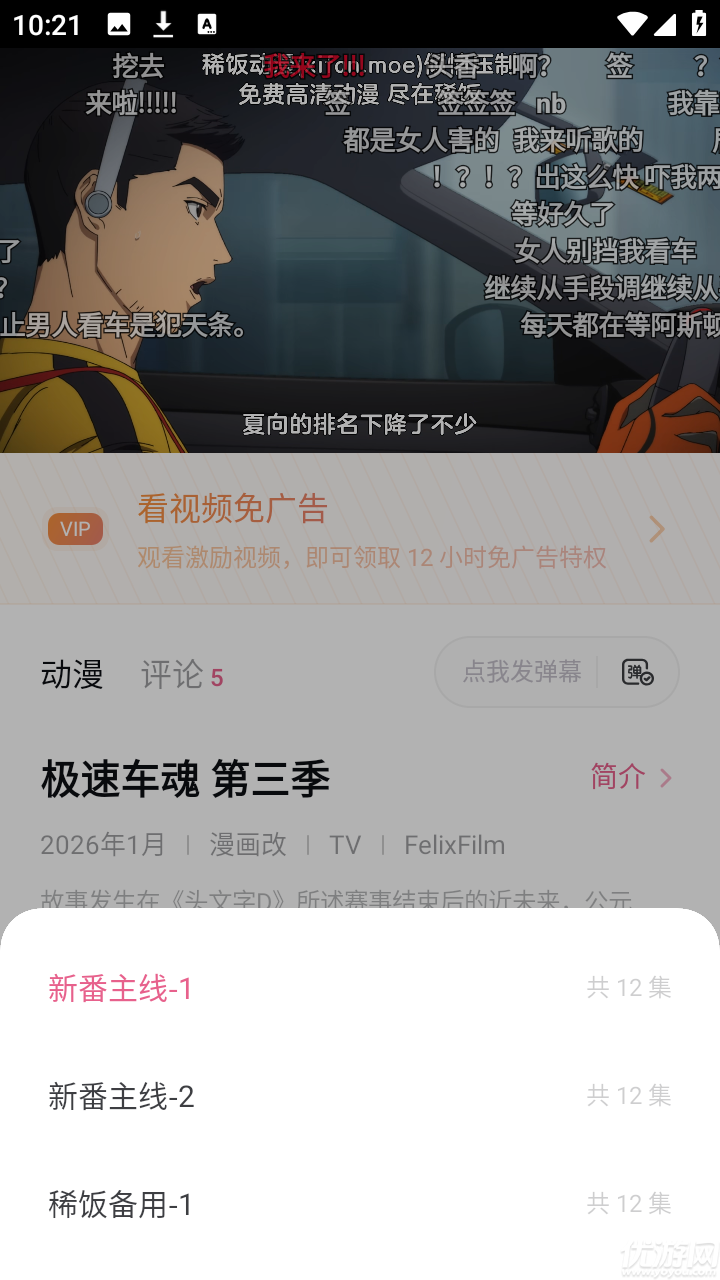Viewport: 720px width, 1280px height.
Task: Click the title 极速车魂 第三季
Action: (x=186, y=778)
